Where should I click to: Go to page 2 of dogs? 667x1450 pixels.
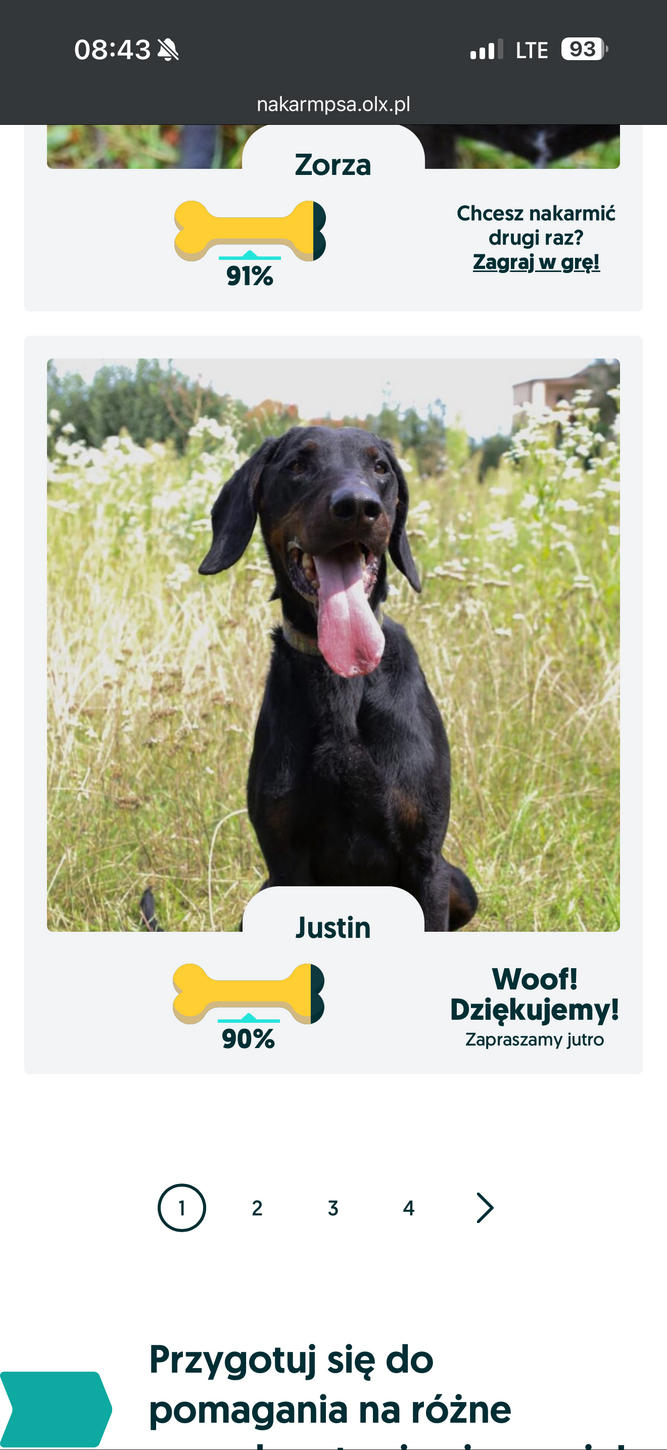[257, 1209]
